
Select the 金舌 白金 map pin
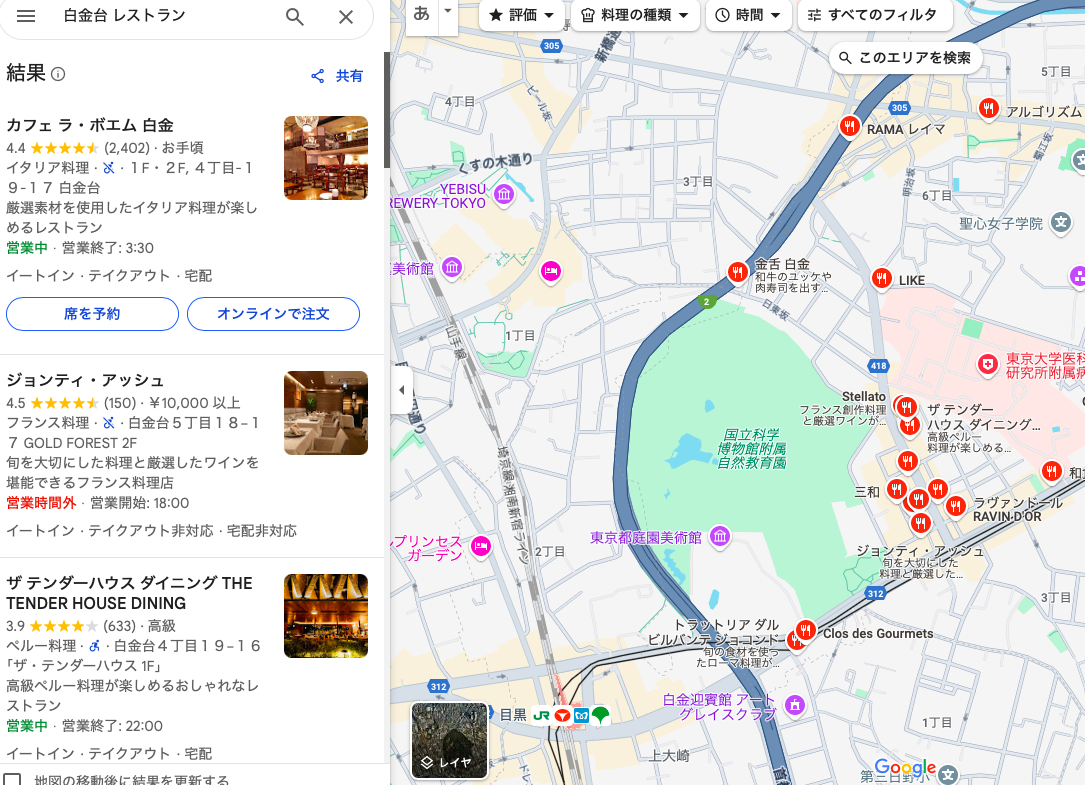coord(738,271)
